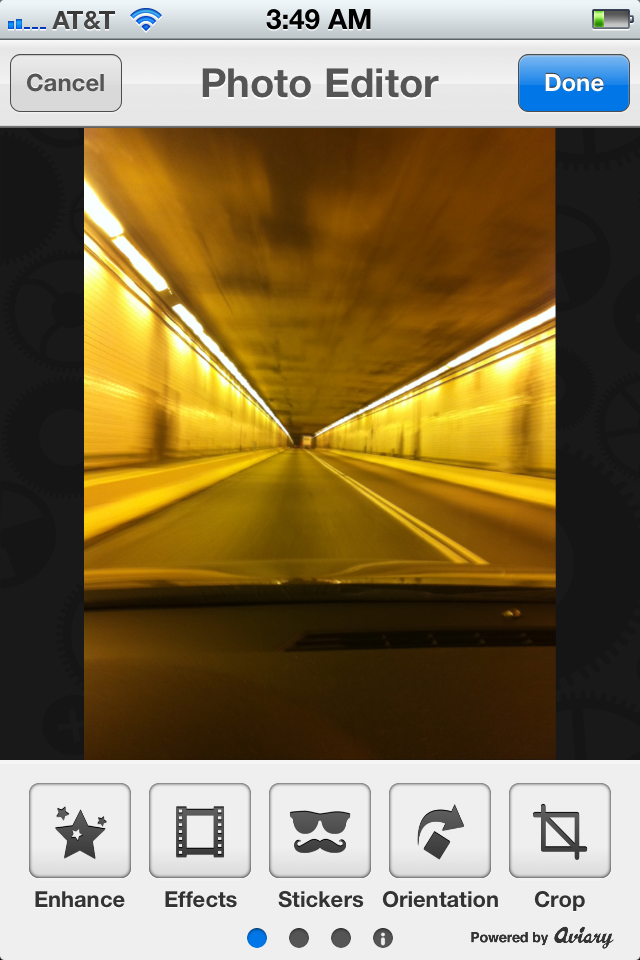This screenshot has height=960, width=640.
Task: Add Stickers to the photo
Action: click(320, 831)
